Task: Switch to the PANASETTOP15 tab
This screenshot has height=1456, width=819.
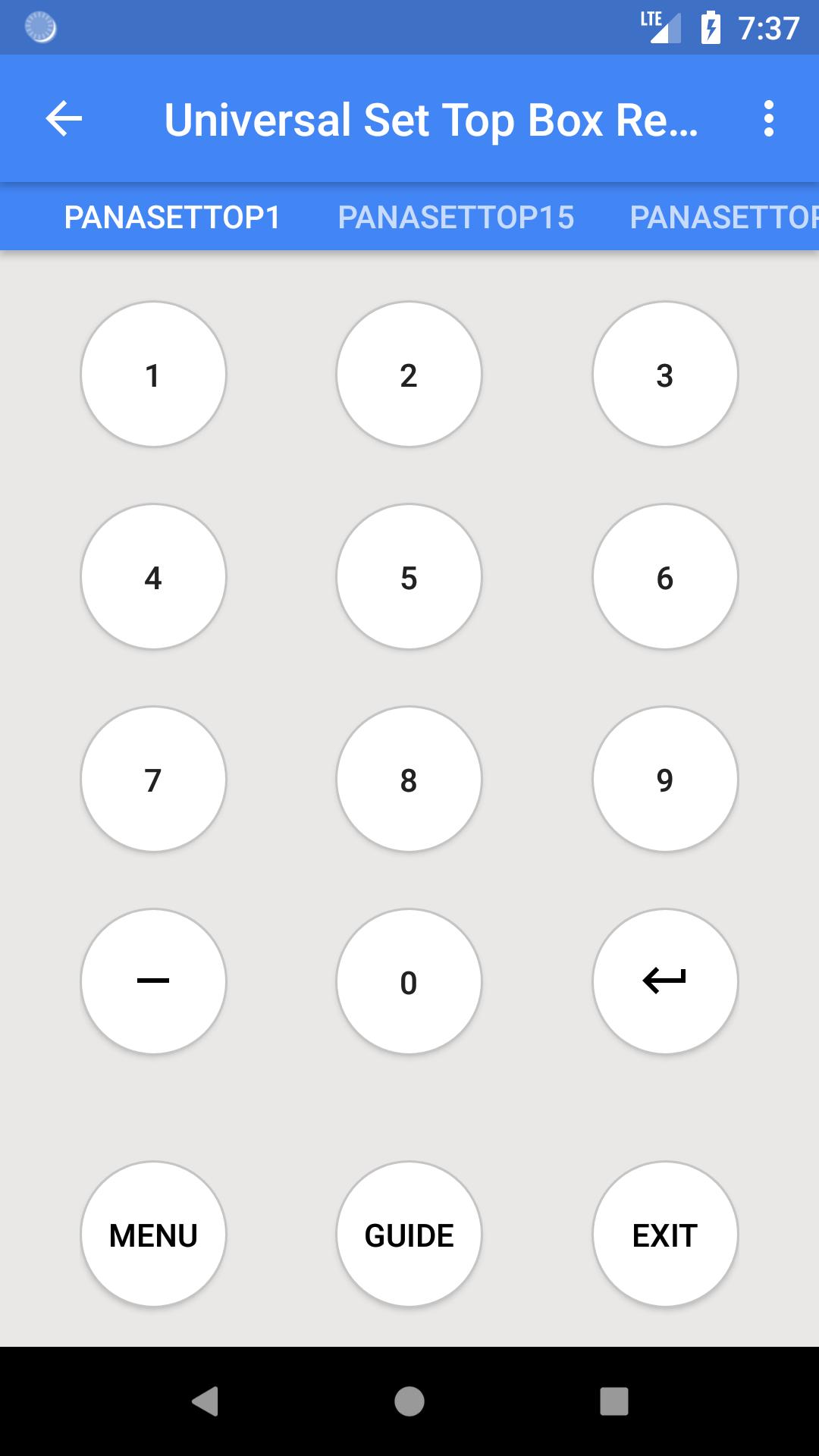Action: pos(456,218)
